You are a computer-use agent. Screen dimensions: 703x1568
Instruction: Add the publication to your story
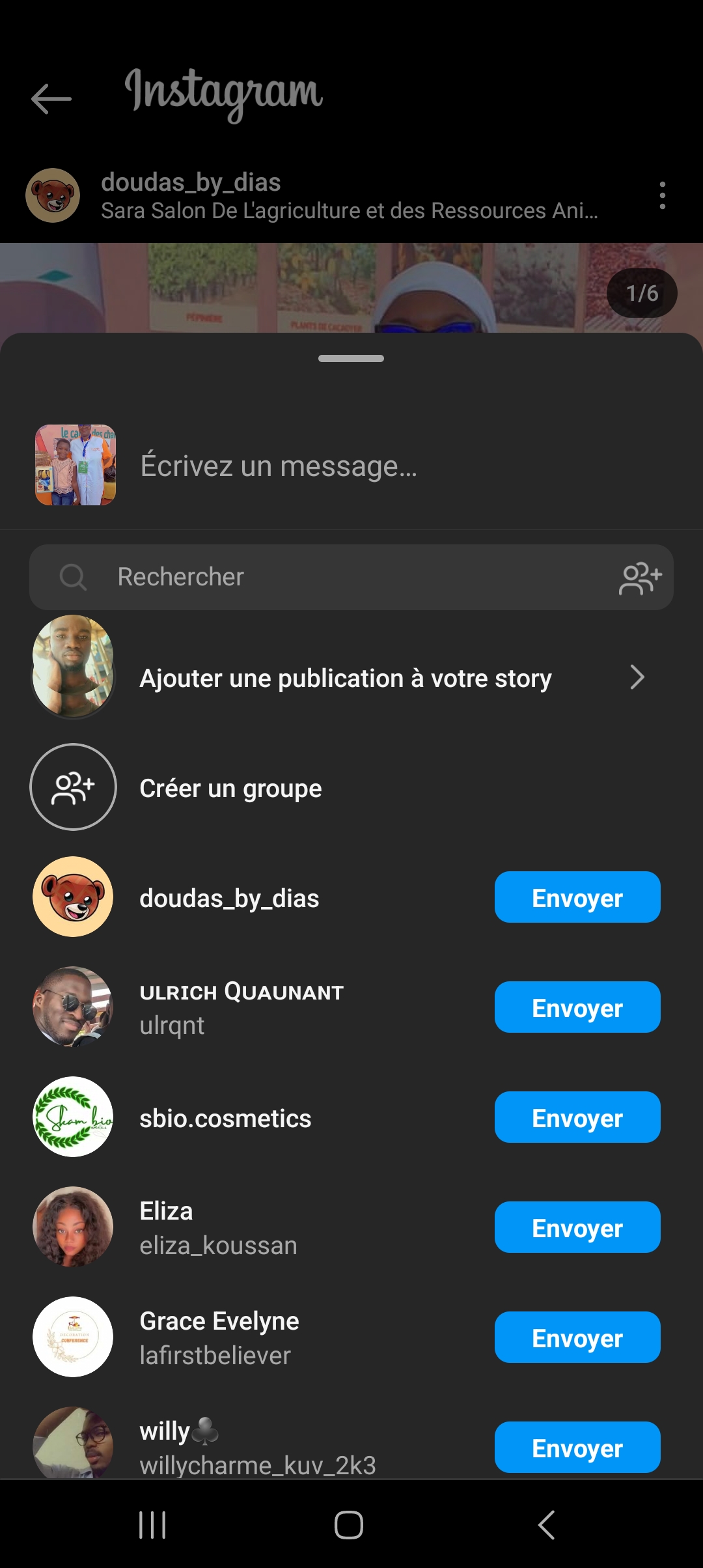(345, 678)
